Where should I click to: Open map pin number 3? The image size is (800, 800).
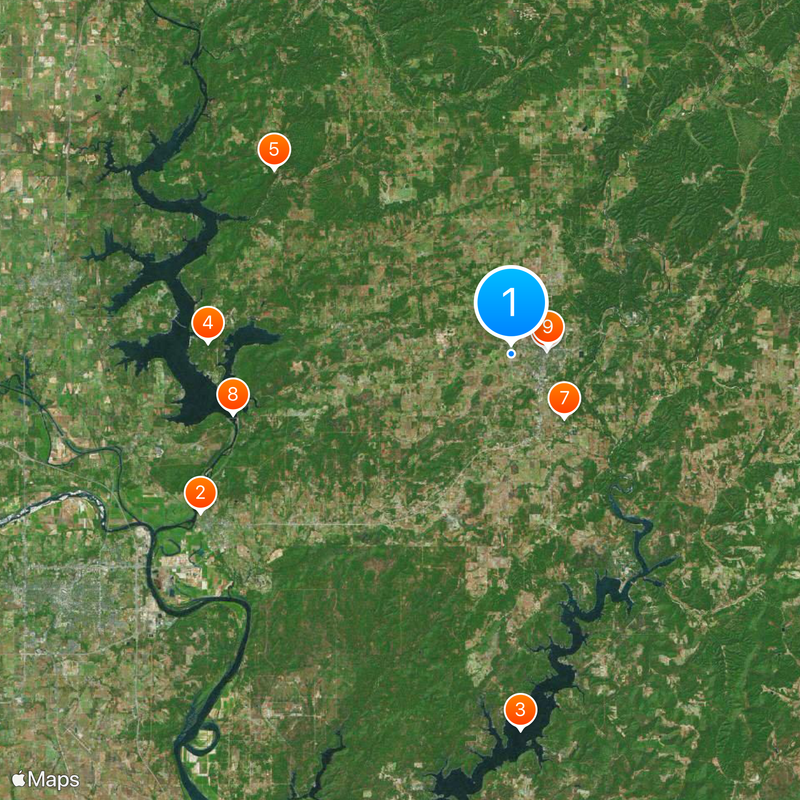519,711
